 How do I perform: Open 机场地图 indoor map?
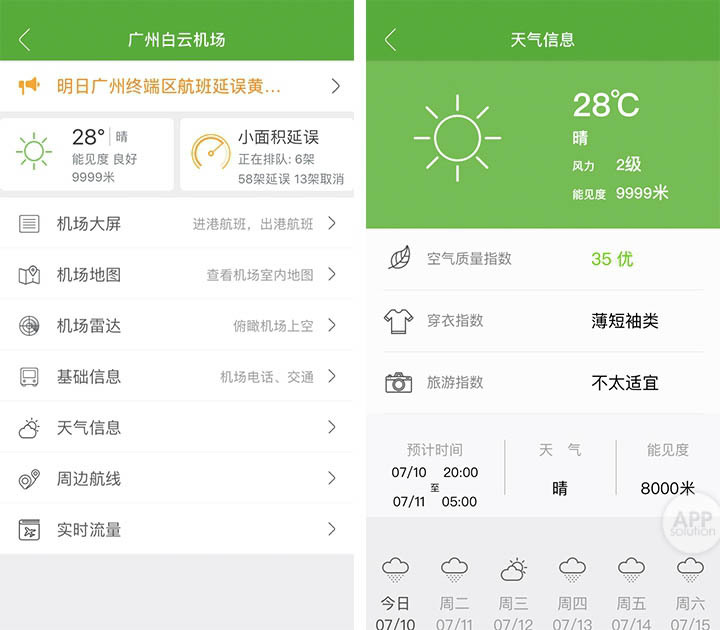[x=177, y=275]
